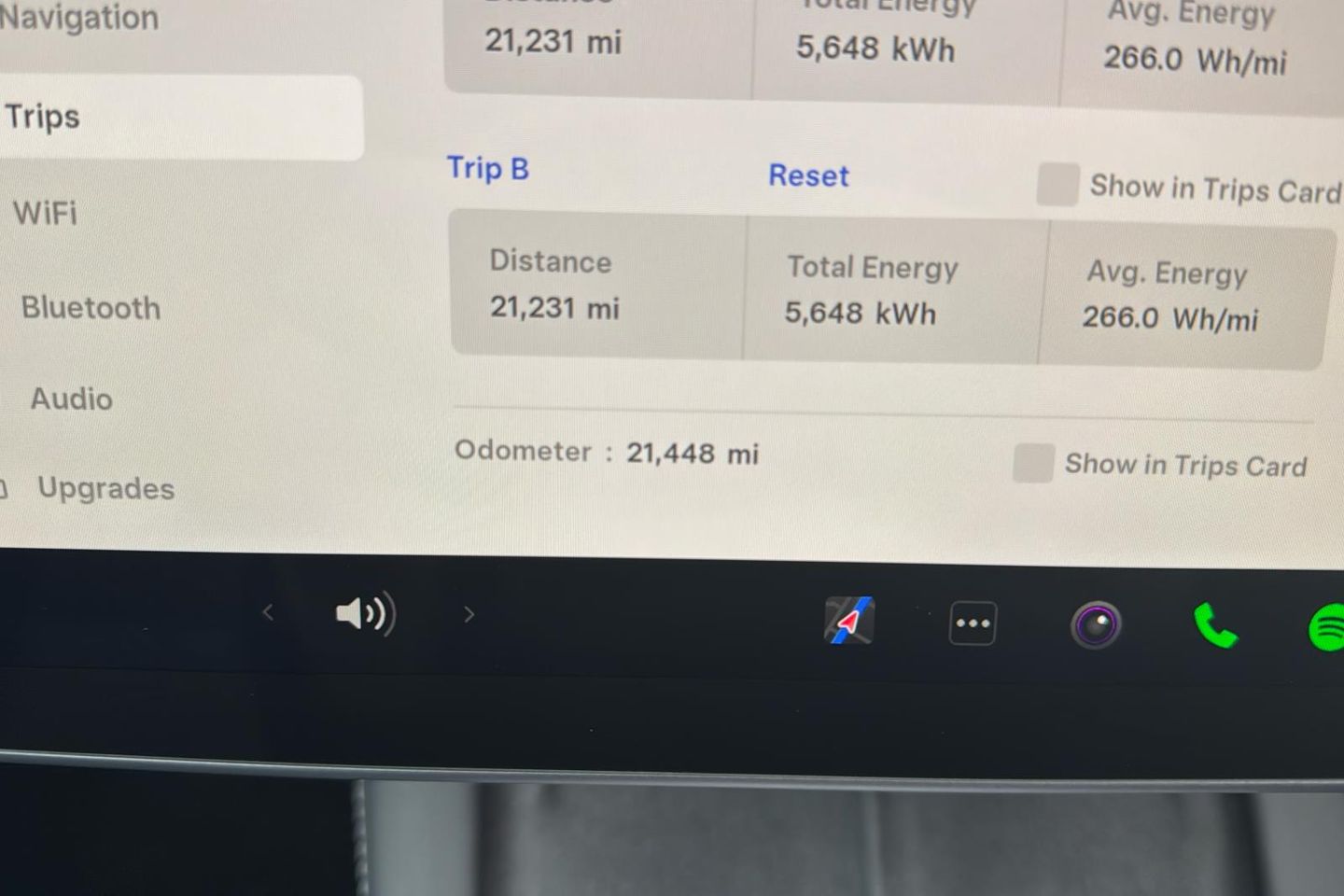Image resolution: width=1344 pixels, height=896 pixels.
Task: Tap the volume speaker icon
Action: pos(365,614)
